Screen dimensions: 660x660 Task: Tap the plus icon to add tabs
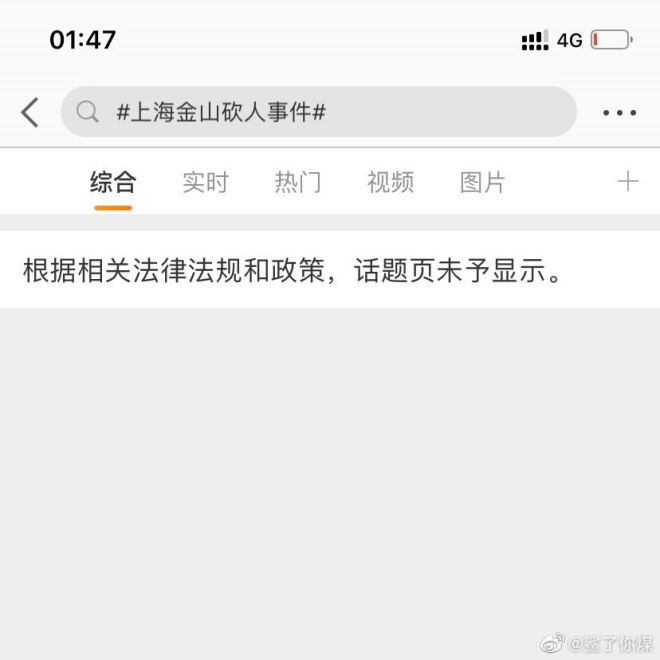pyautogui.click(x=627, y=181)
